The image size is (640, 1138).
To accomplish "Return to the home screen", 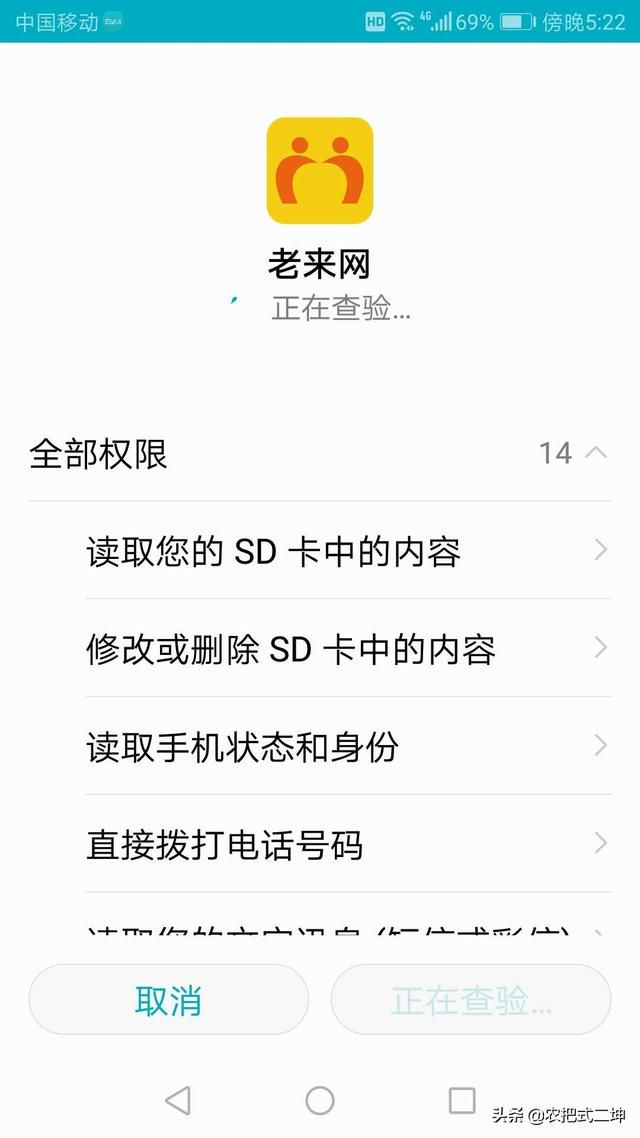I will click(x=320, y=1100).
